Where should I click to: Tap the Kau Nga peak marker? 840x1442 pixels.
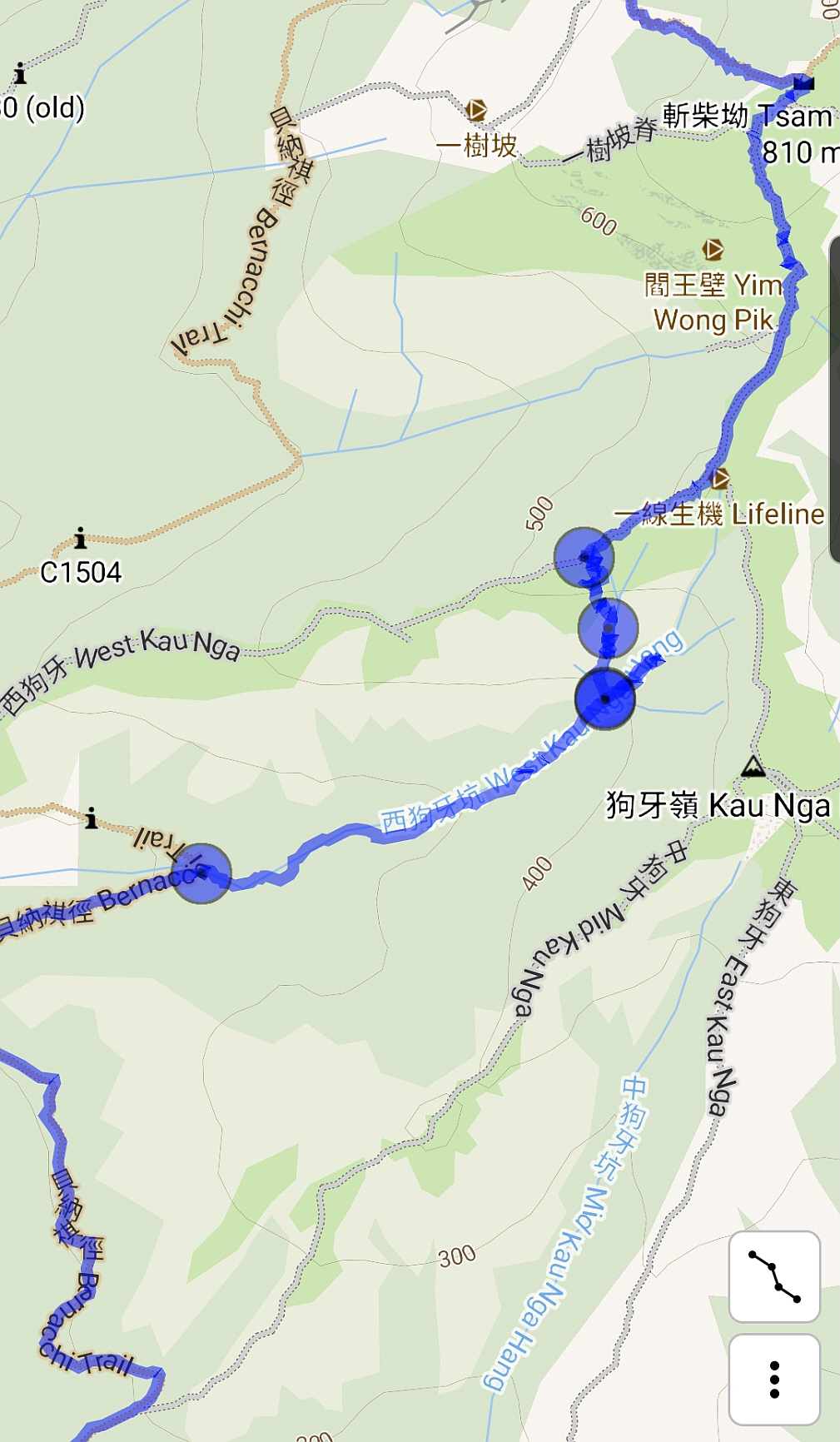(753, 766)
